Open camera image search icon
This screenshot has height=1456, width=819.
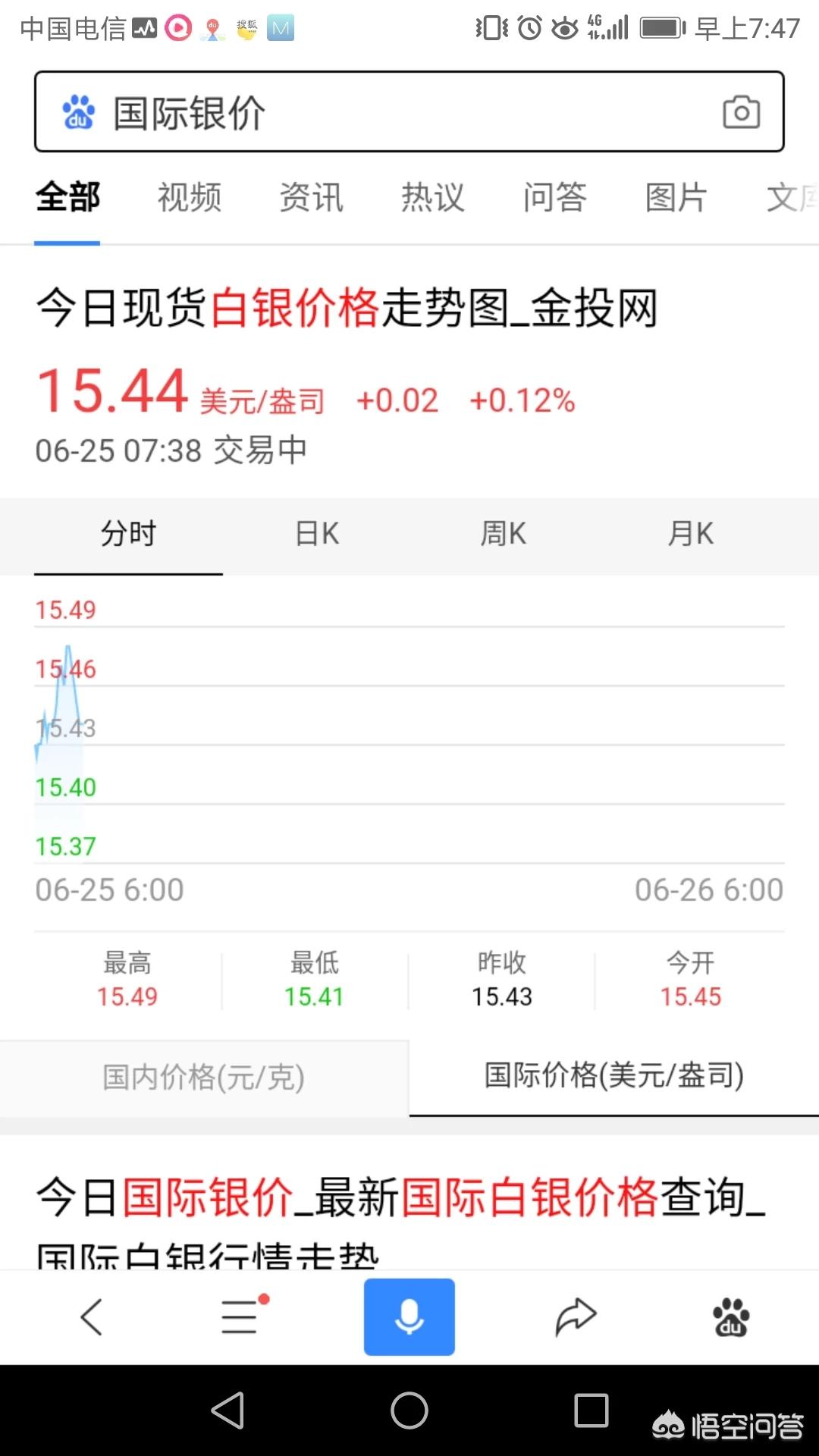pos(741,112)
